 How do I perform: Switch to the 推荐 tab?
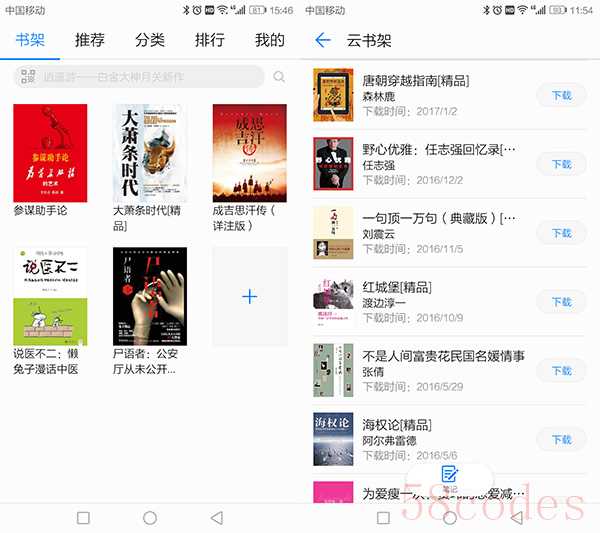pyautogui.click(x=90, y=41)
